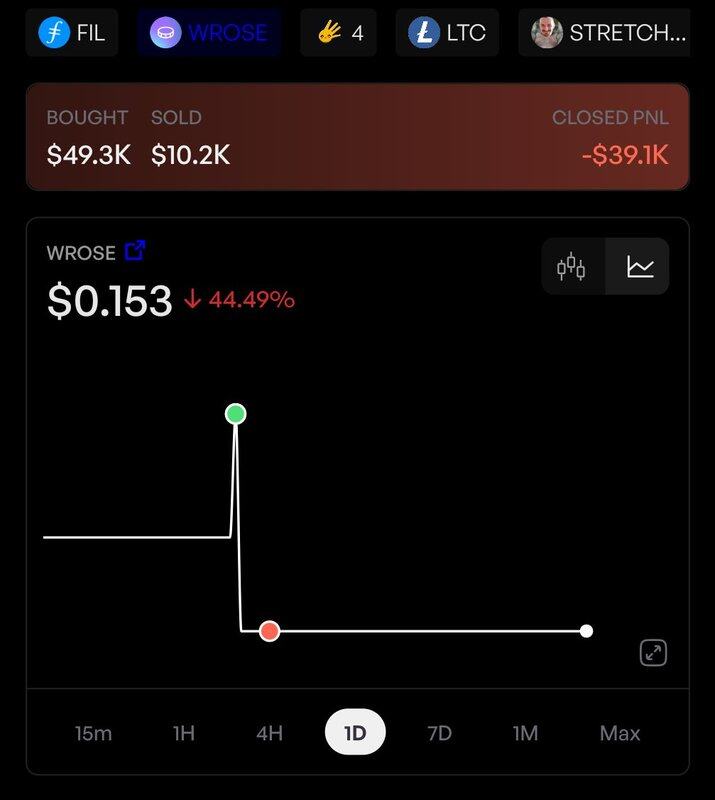This screenshot has height=800, width=715.
Task: Set chart range to 1H
Action: [183, 733]
